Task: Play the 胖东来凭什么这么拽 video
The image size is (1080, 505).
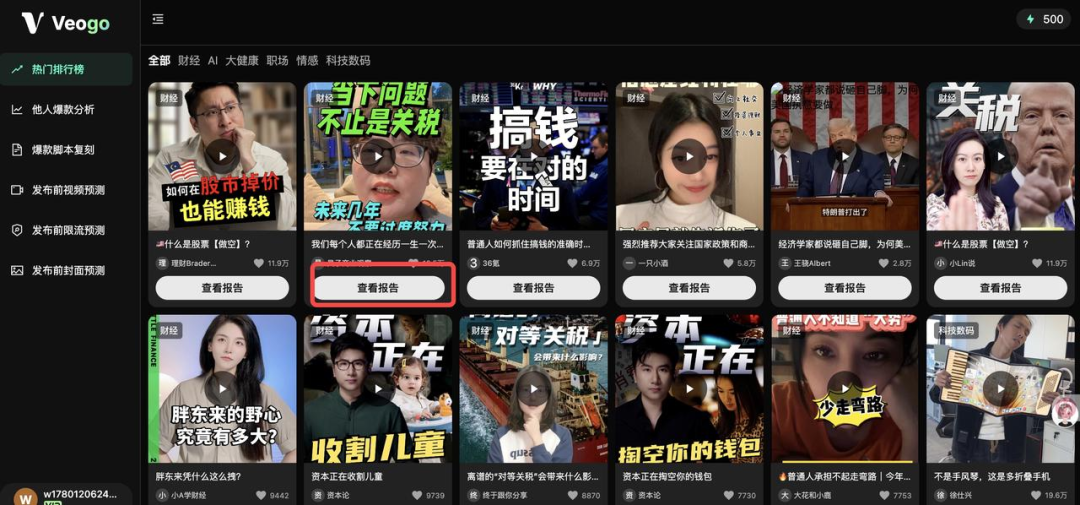Action: [222, 389]
